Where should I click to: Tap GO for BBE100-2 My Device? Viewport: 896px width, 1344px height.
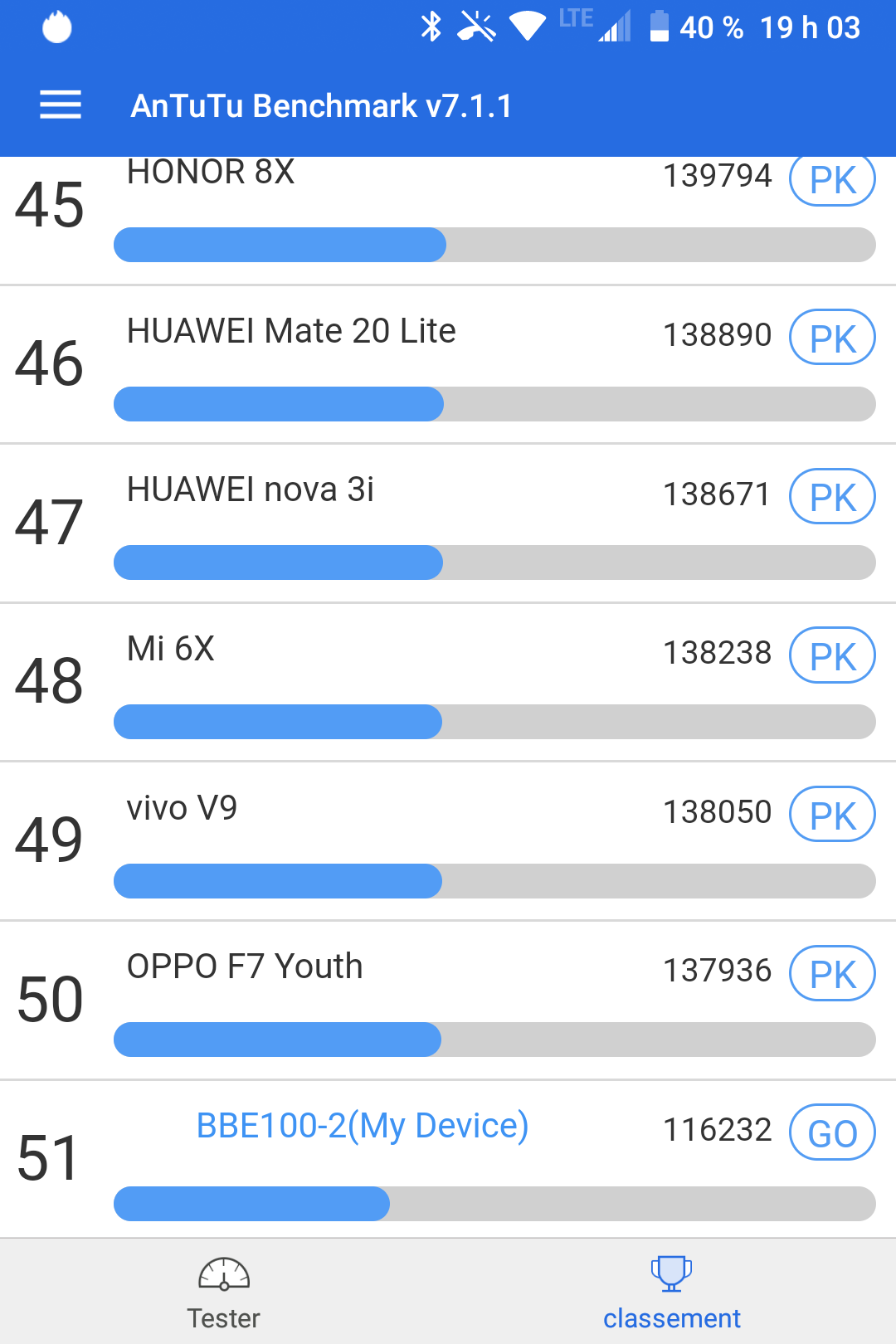tap(832, 1132)
